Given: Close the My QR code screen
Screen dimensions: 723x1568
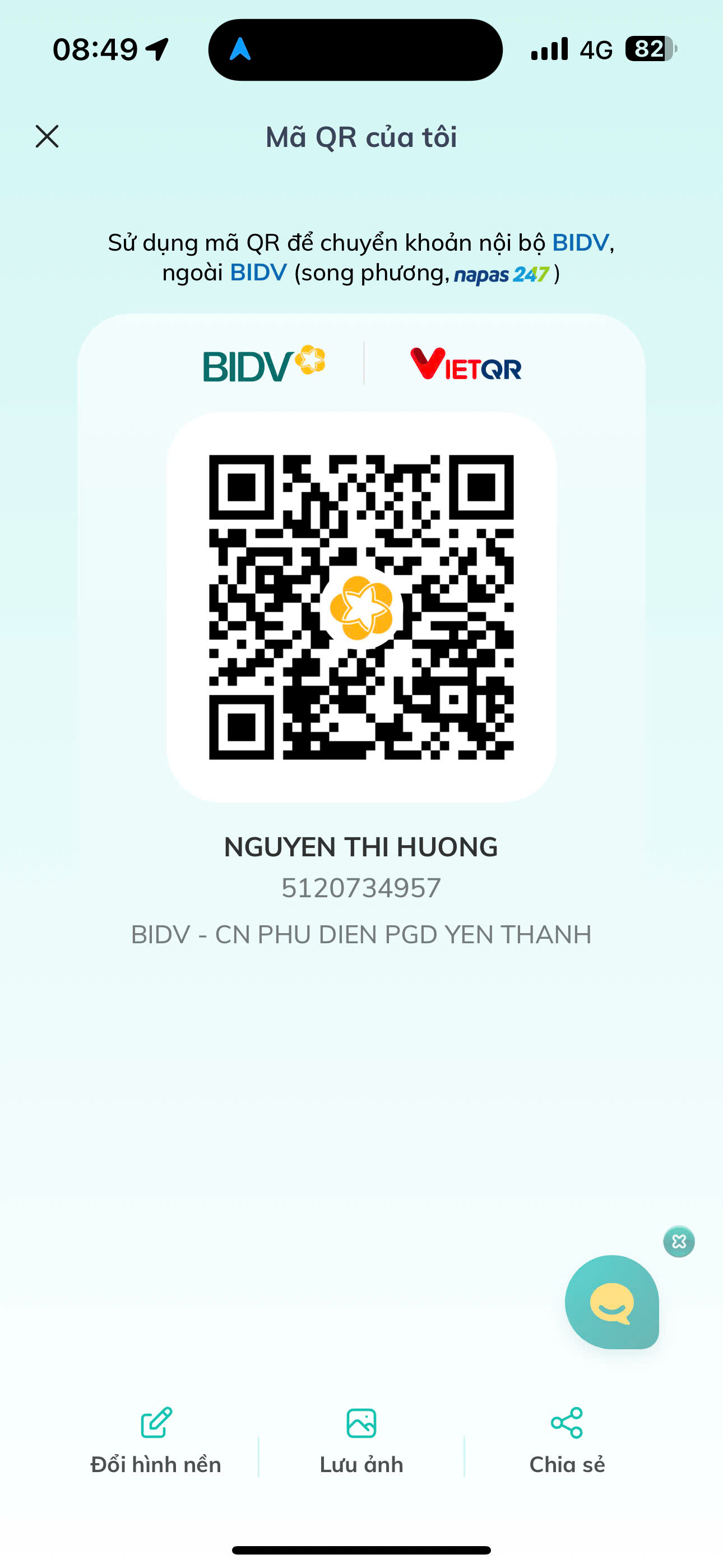Looking at the screenshot, I should tap(47, 136).
